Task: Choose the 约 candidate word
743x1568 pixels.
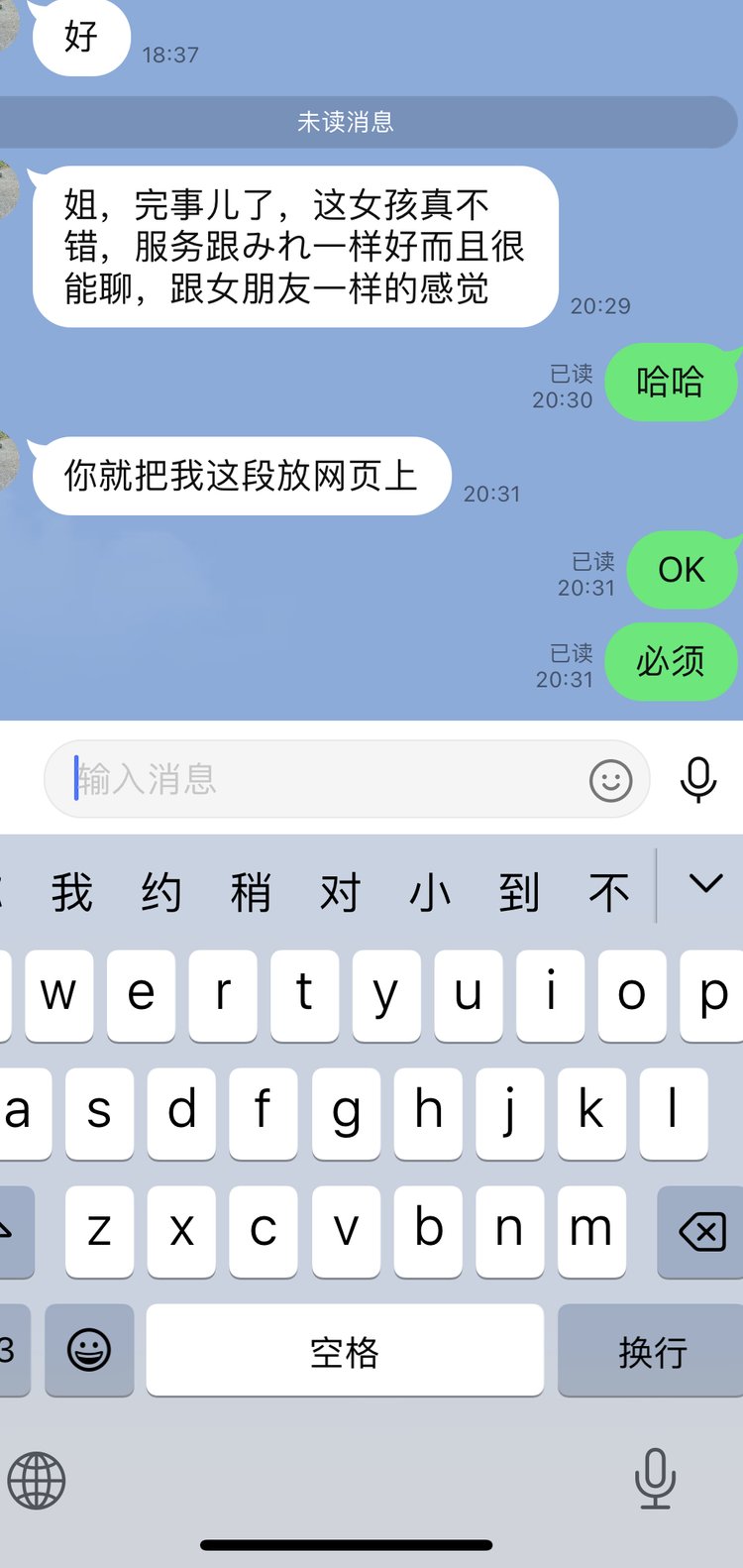Action: [160, 892]
